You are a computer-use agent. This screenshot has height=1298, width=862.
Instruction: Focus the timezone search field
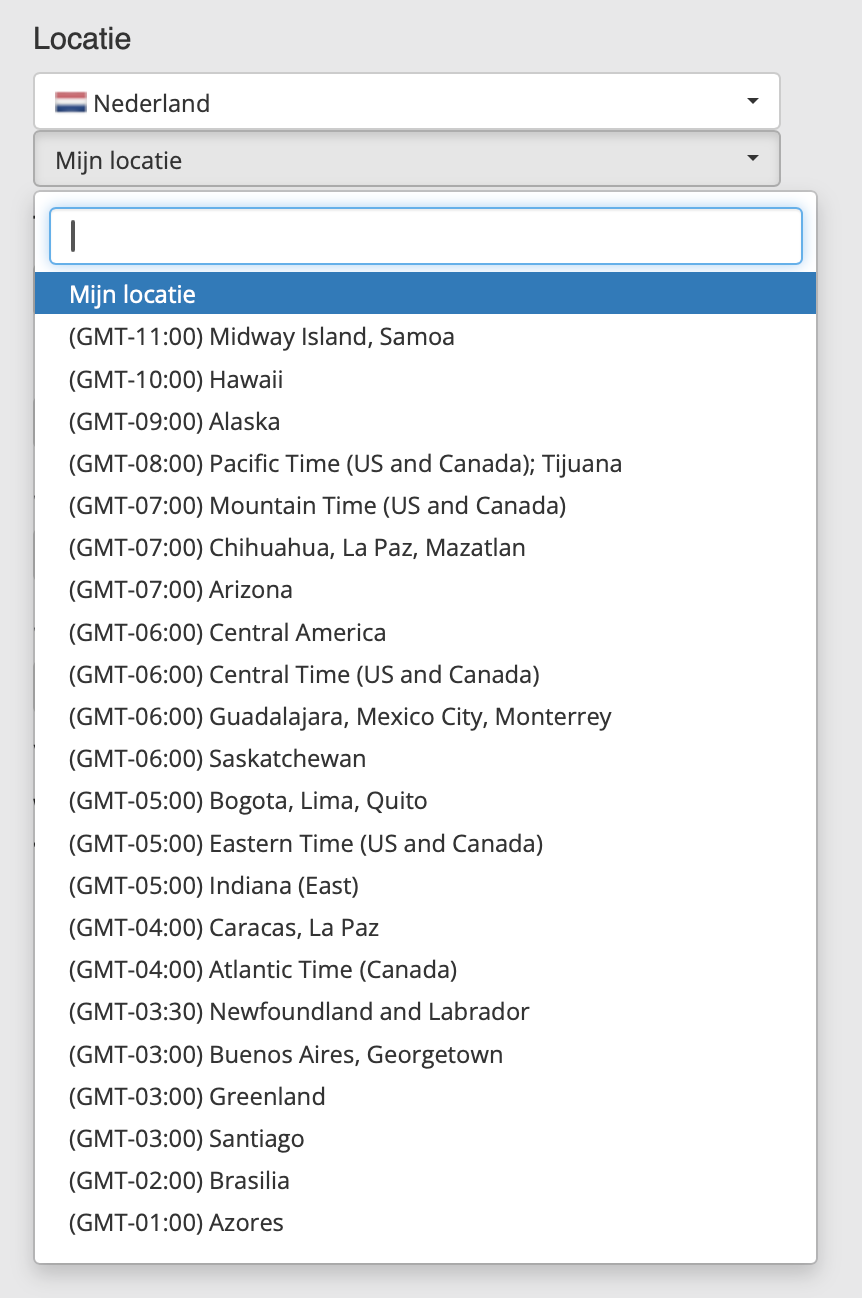426,236
